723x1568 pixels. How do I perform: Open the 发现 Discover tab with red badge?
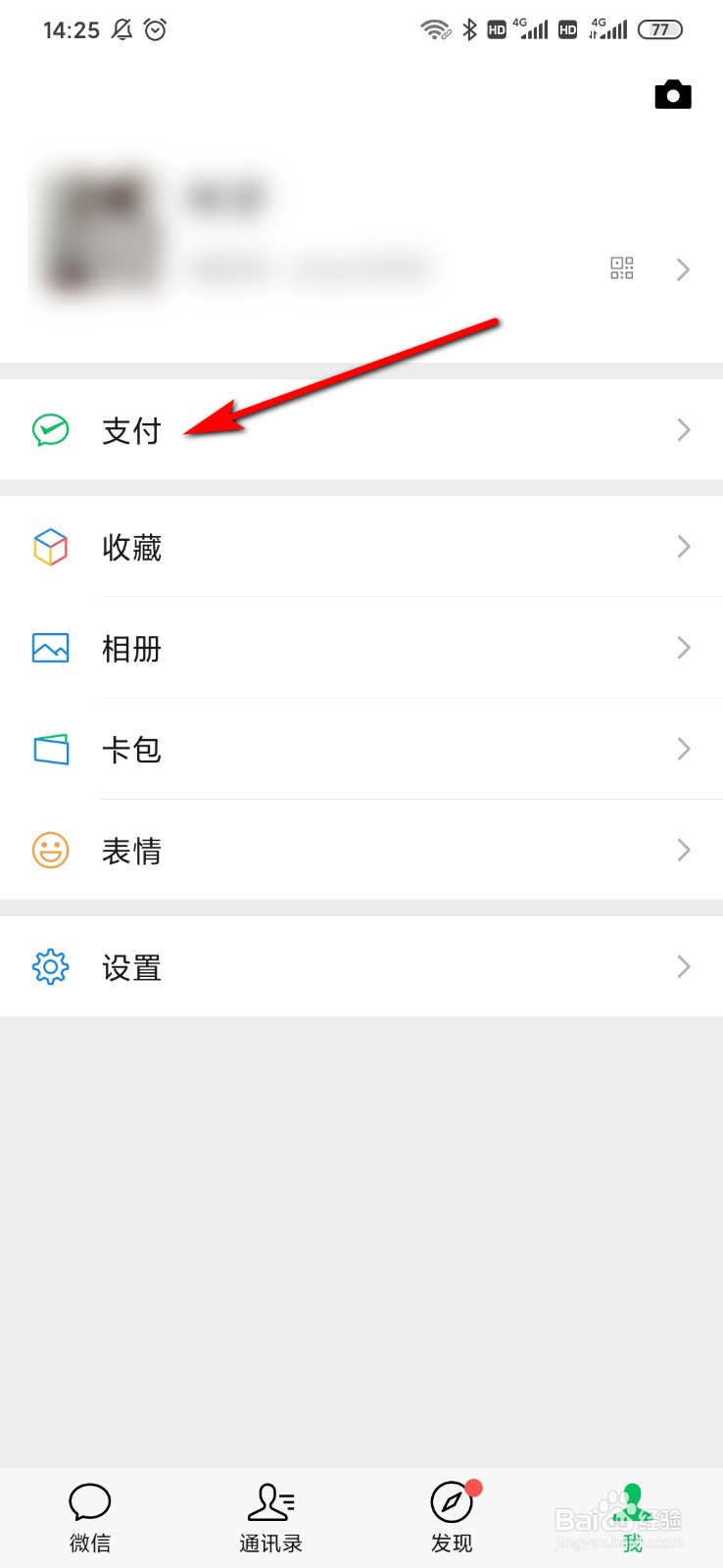point(451,1514)
